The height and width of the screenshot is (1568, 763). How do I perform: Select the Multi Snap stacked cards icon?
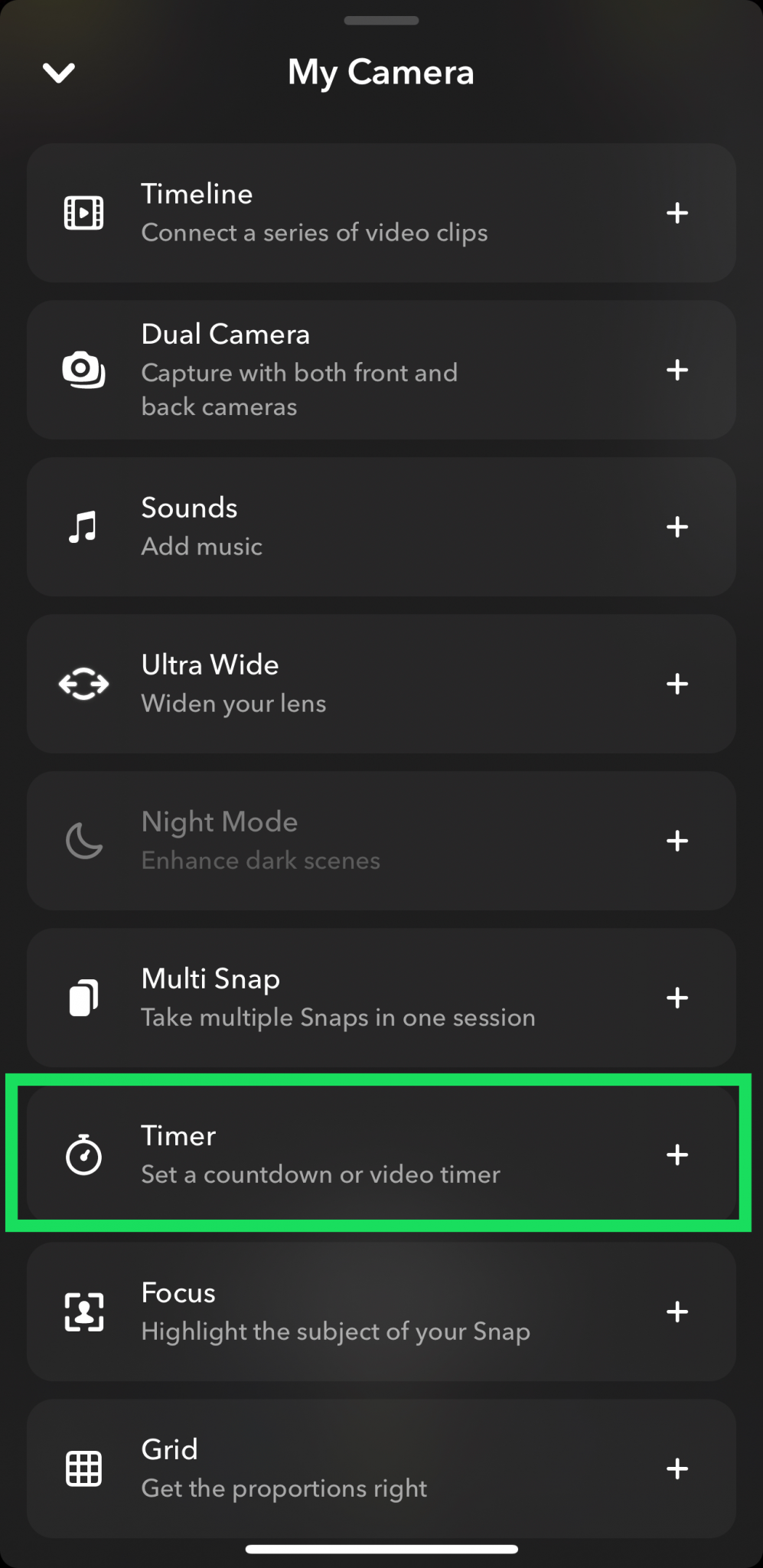(x=84, y=997)
